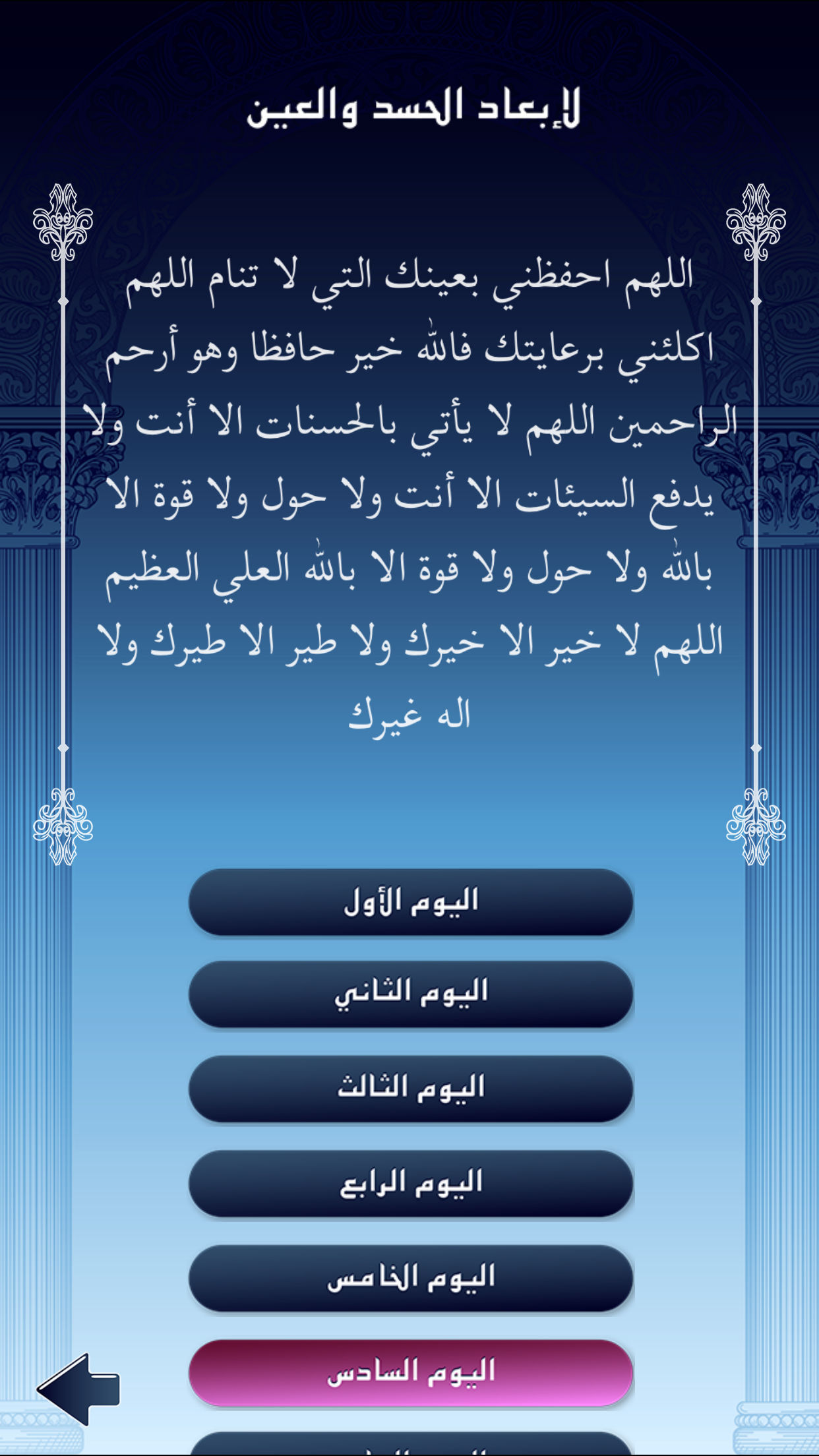Open اليوم الثاني

pos(410,994)
